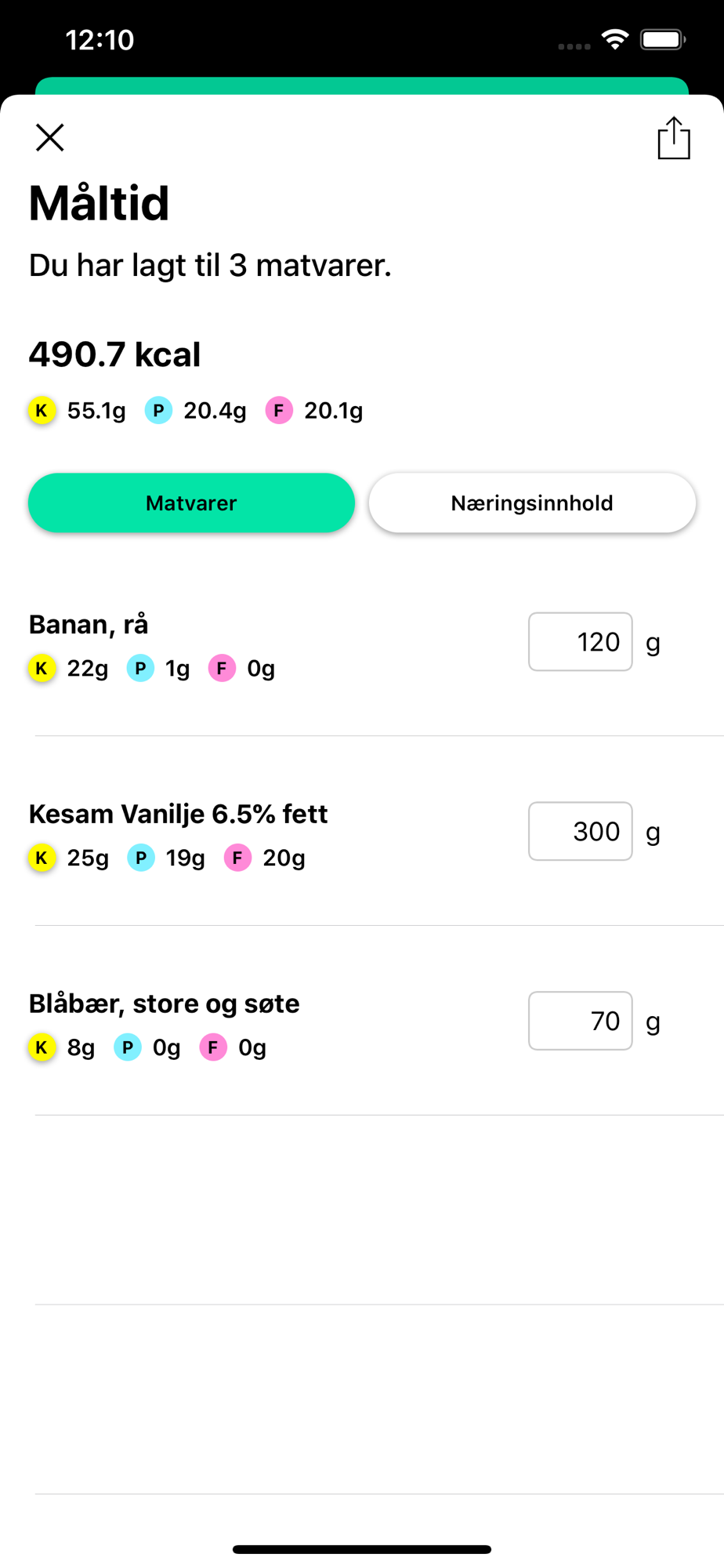Share this meal
This screenshot has height=1568, width=724.
pyautogui.click(x=673, y=138)
